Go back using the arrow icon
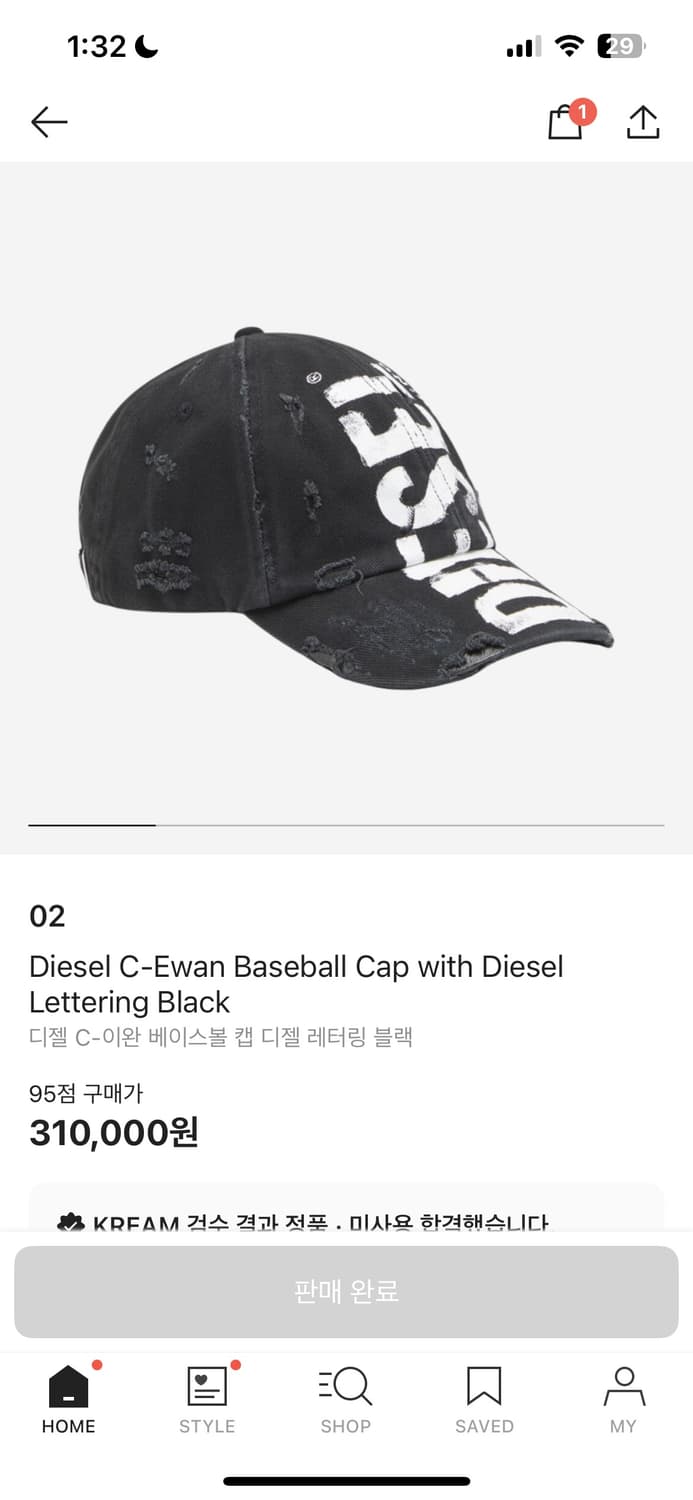The width and height of the screenshot is (693, 1500). [x=49, y=122]
